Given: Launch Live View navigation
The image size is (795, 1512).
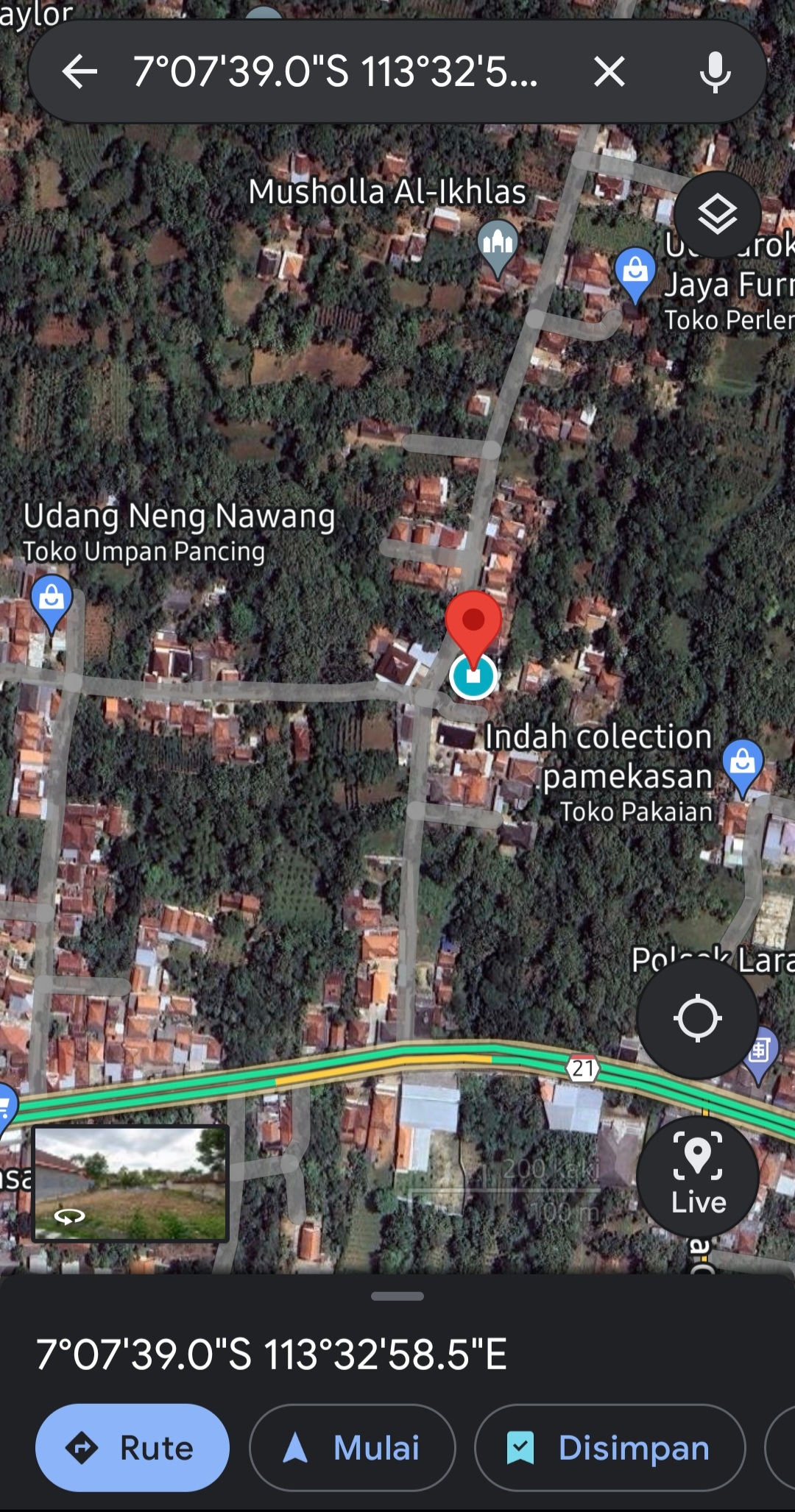Looking at the screenshot, I should [x=697, y=1176].
